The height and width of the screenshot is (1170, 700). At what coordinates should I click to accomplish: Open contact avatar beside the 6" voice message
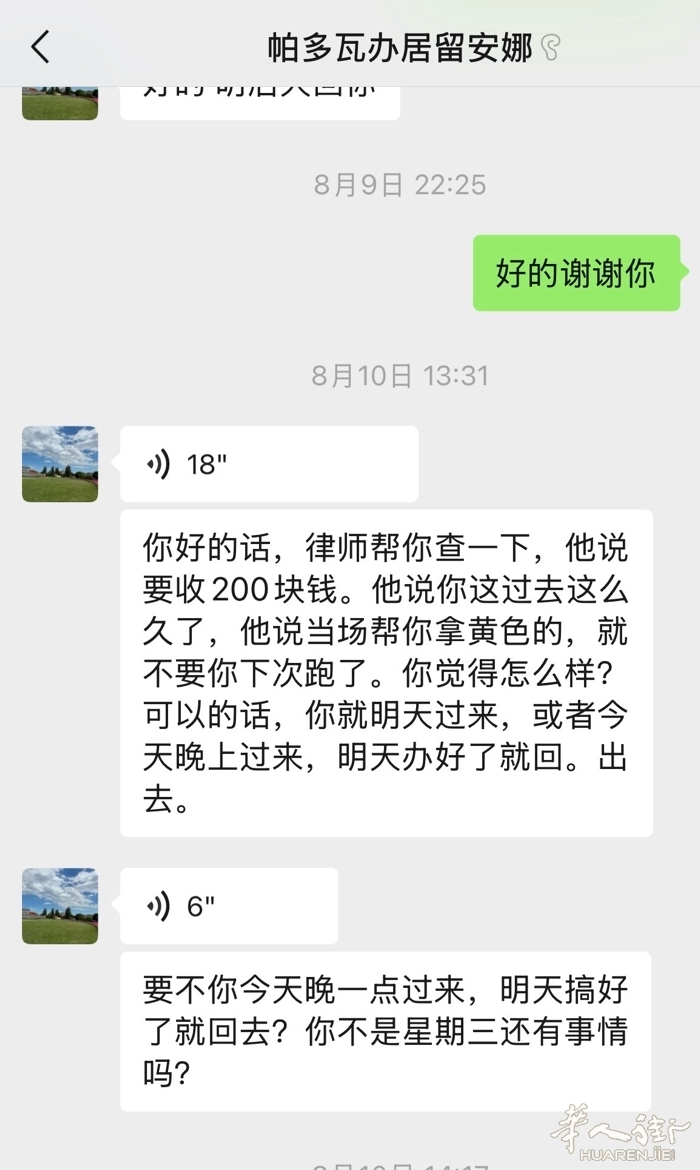(60, 906)
